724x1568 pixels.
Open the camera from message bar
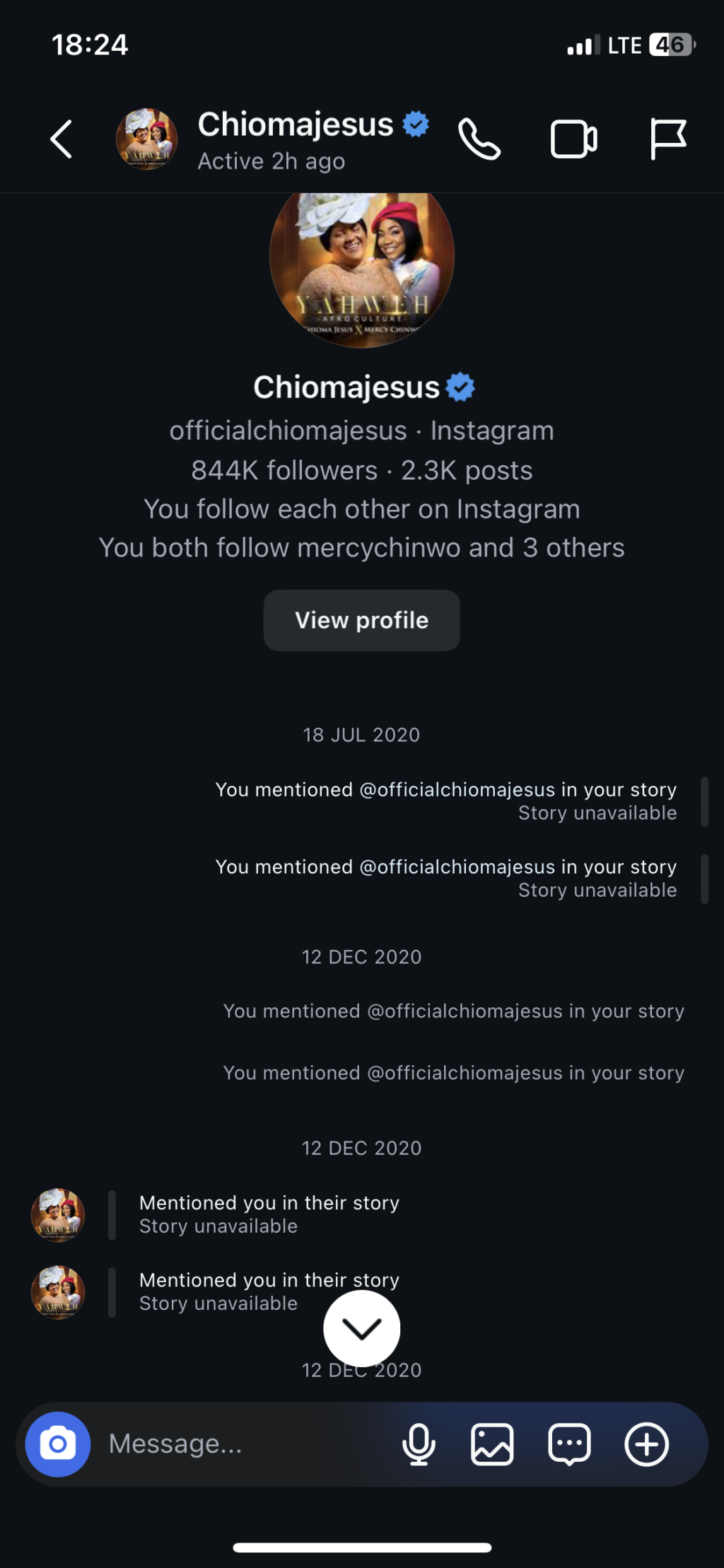[58, 1444]
